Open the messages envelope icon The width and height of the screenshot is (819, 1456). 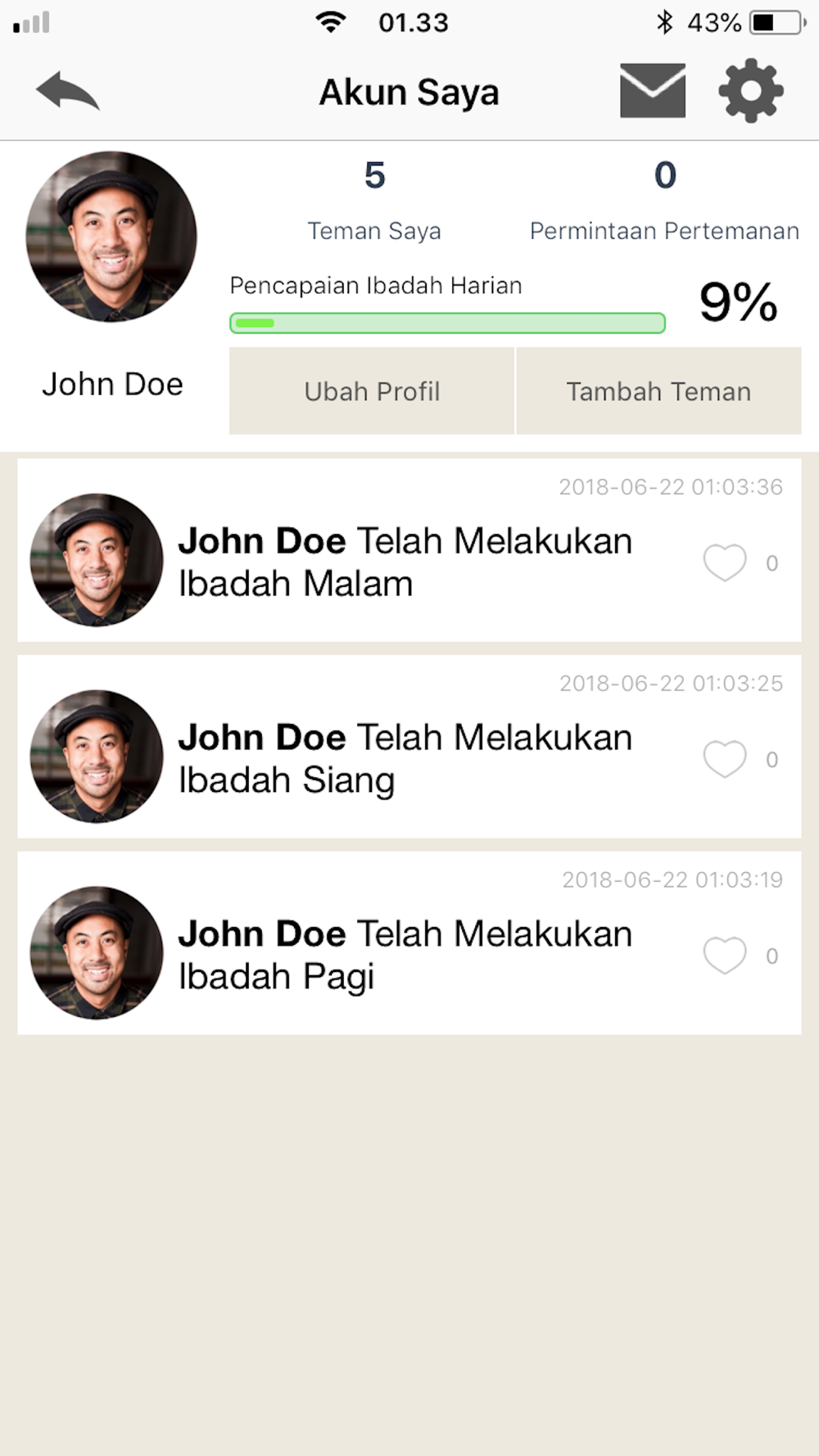pyautogui.click(x=653, y=91)
